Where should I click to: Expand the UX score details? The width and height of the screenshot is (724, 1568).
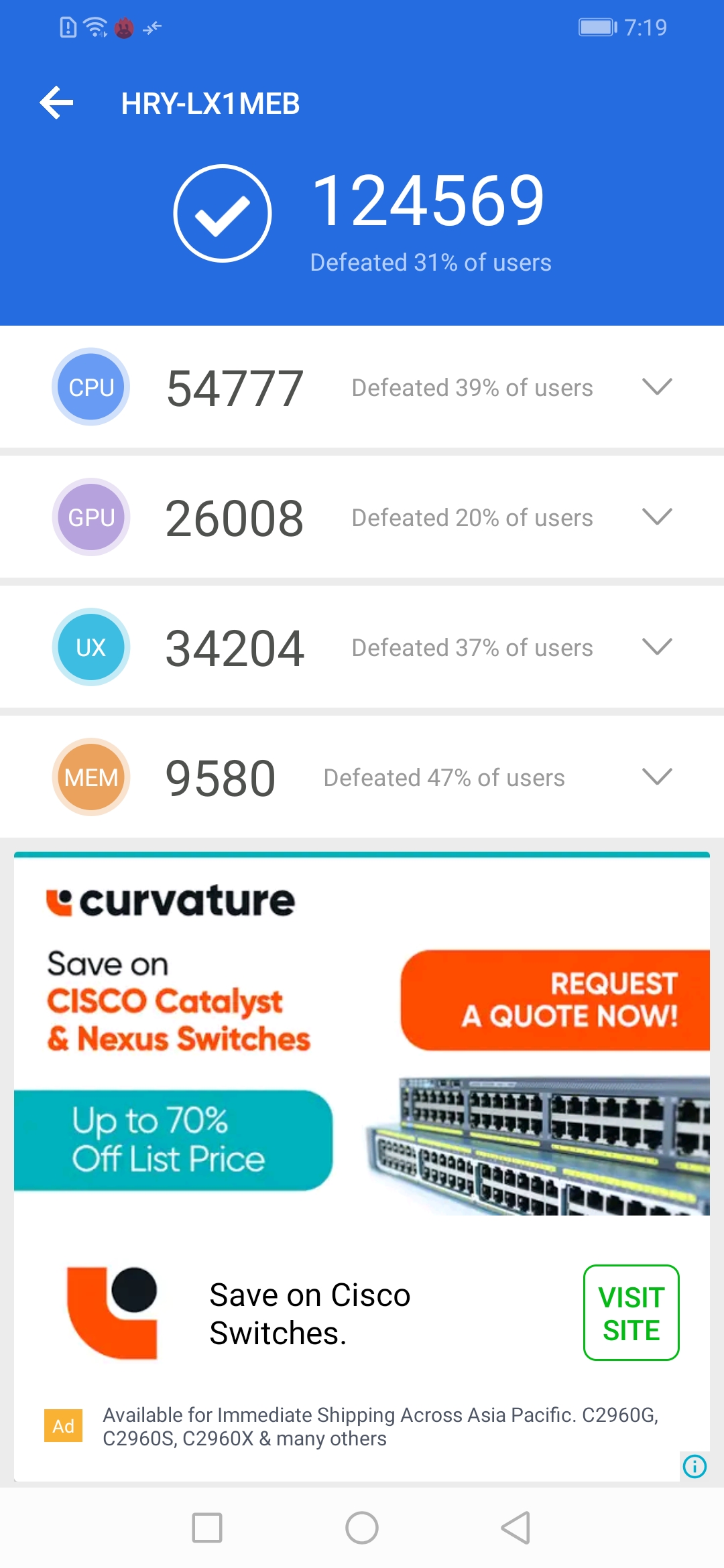pyautogui.click(x=656, y=647)
